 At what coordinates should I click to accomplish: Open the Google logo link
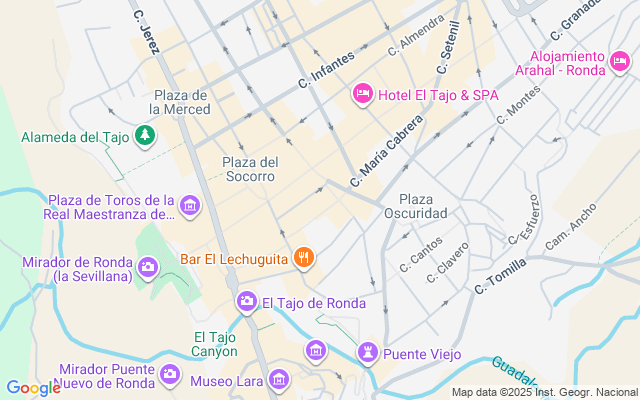[33, 387]
